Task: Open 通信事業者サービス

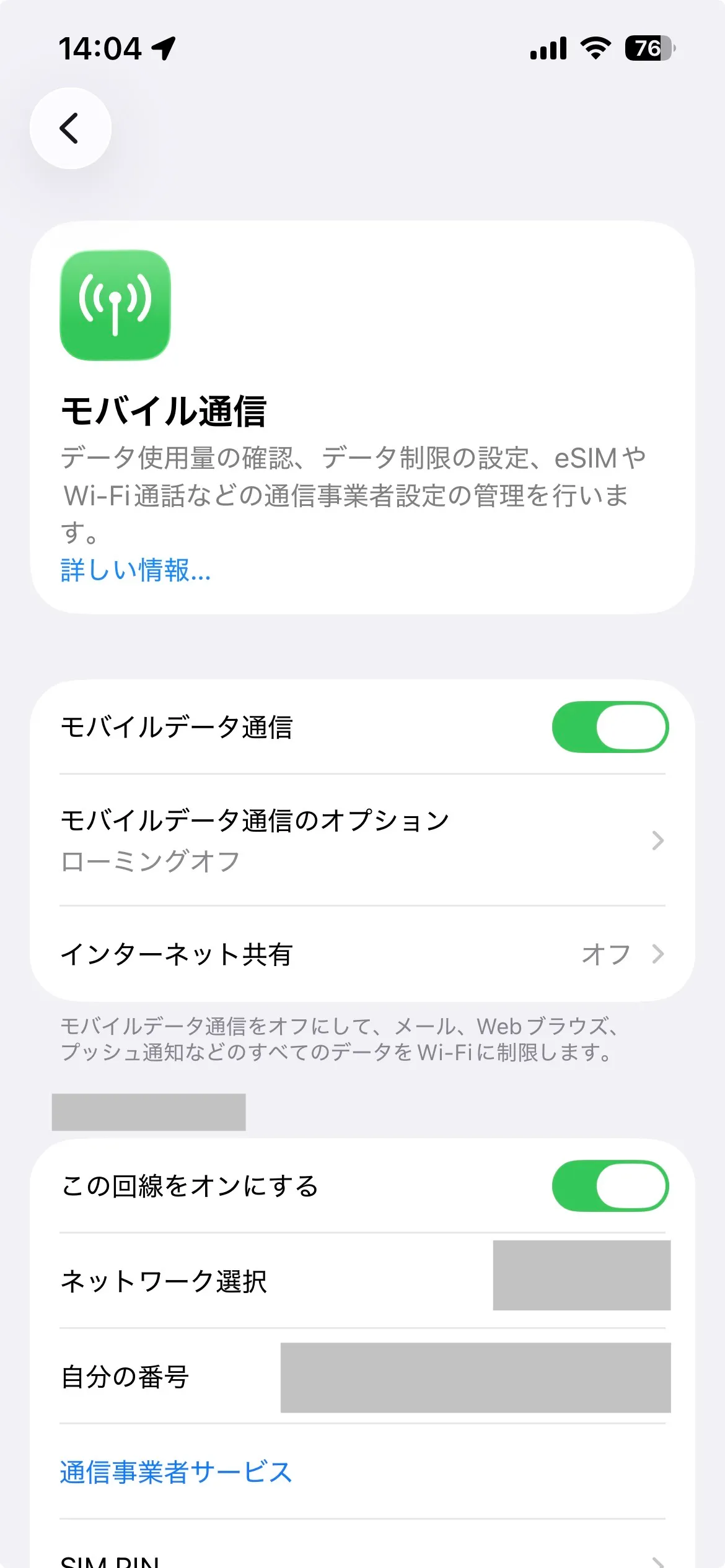Action: point(177,1472)
